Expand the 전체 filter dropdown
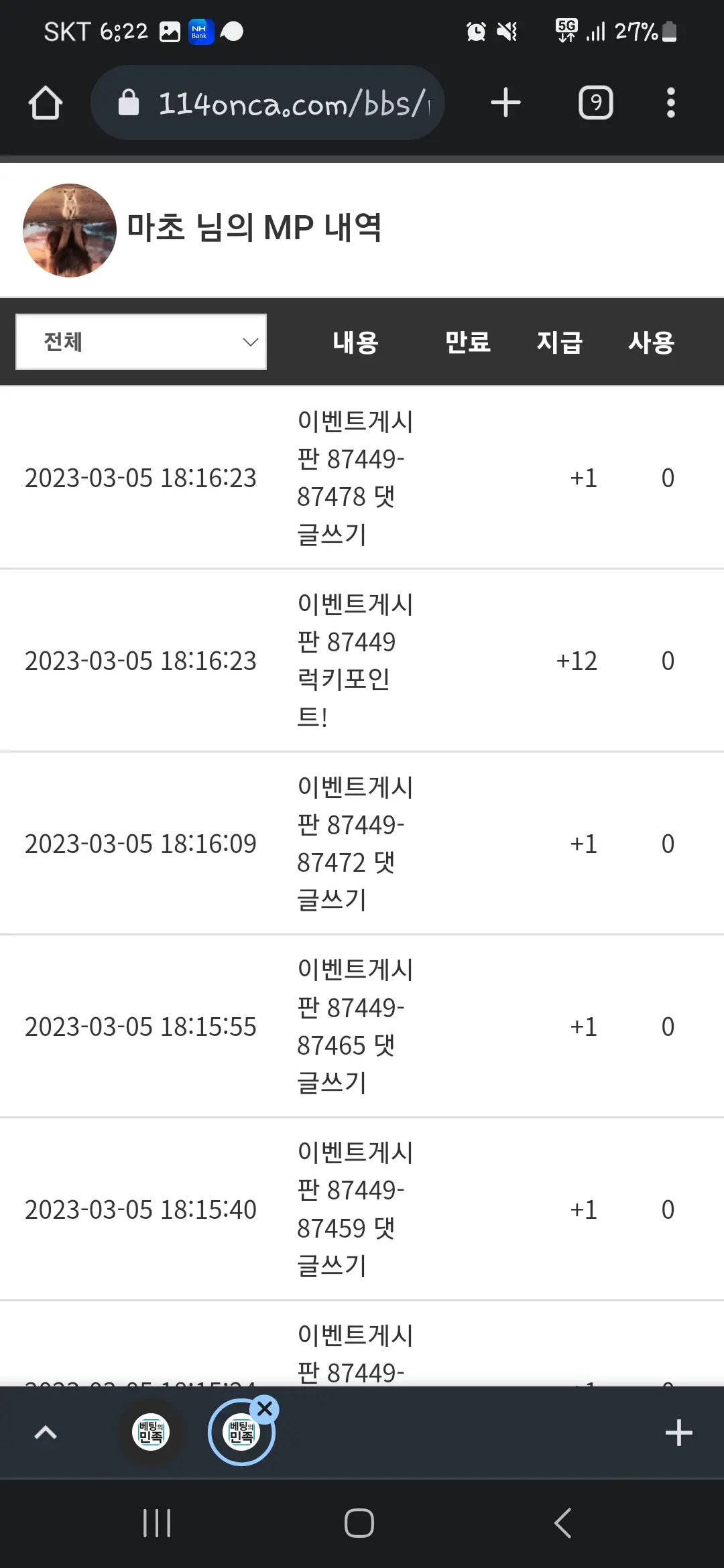Screen dimensions: 724x1568 [141, 342]
